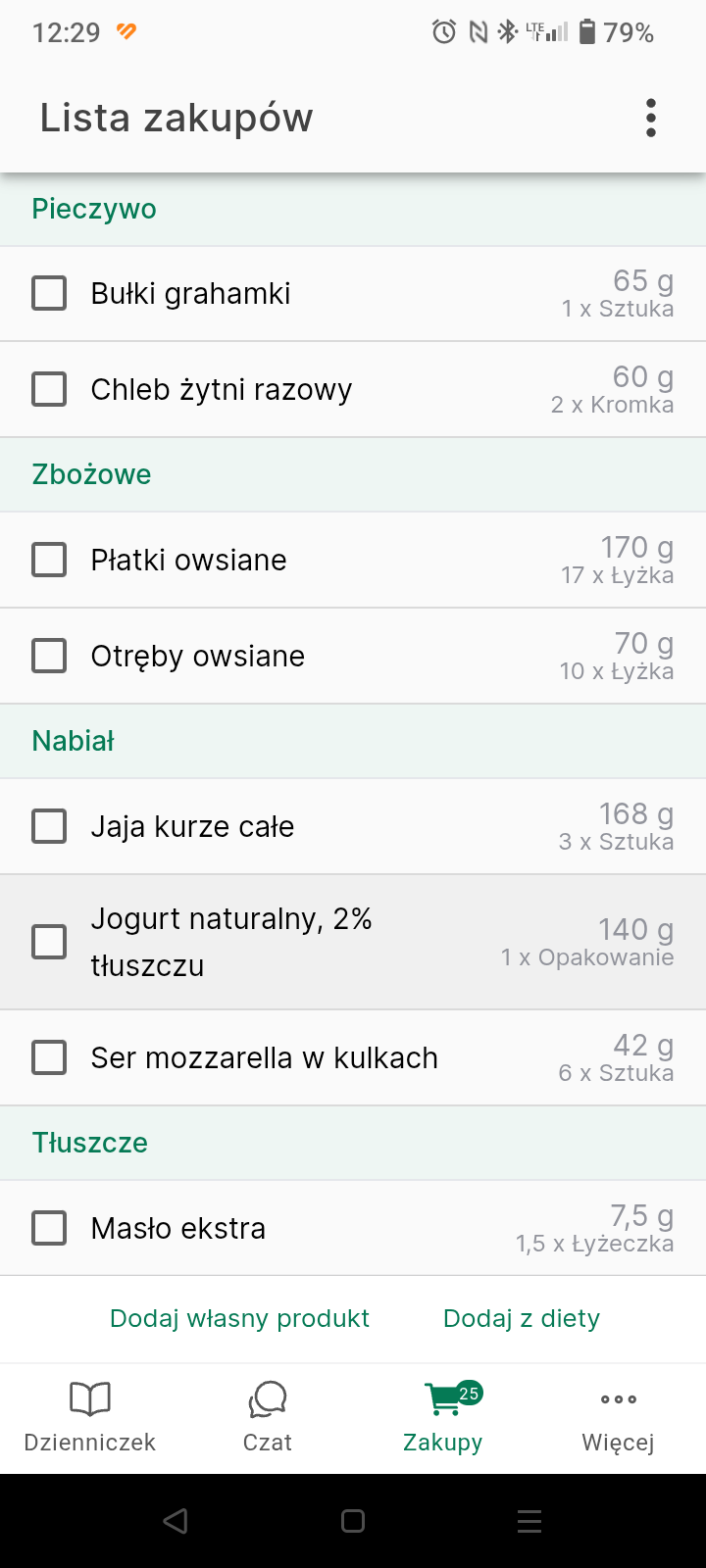Check Jaja kurze całe
The image size is (706, 1568).
click(x=49, y=826)
